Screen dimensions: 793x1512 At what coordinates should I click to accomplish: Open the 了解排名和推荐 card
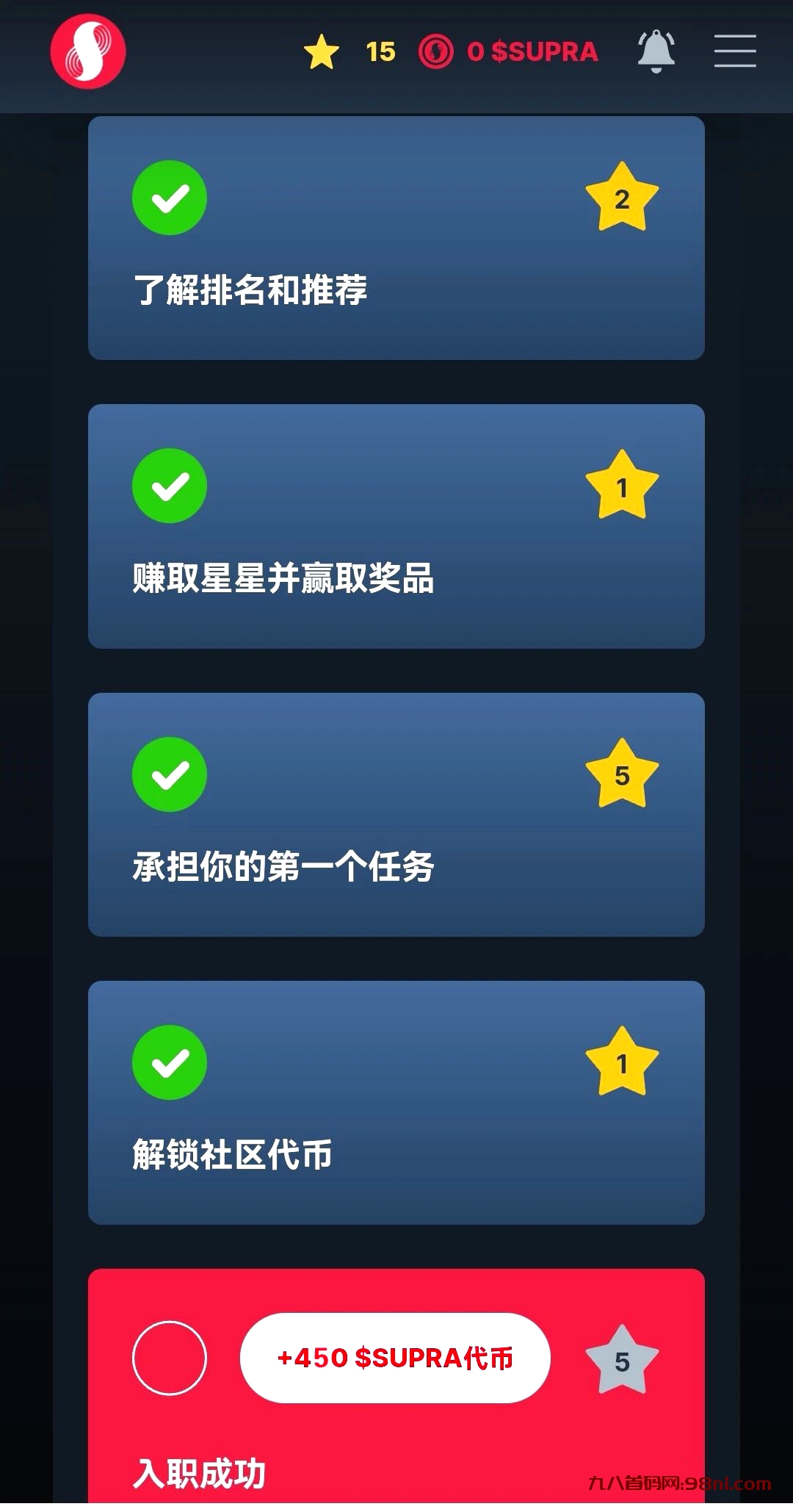point(396,239)
